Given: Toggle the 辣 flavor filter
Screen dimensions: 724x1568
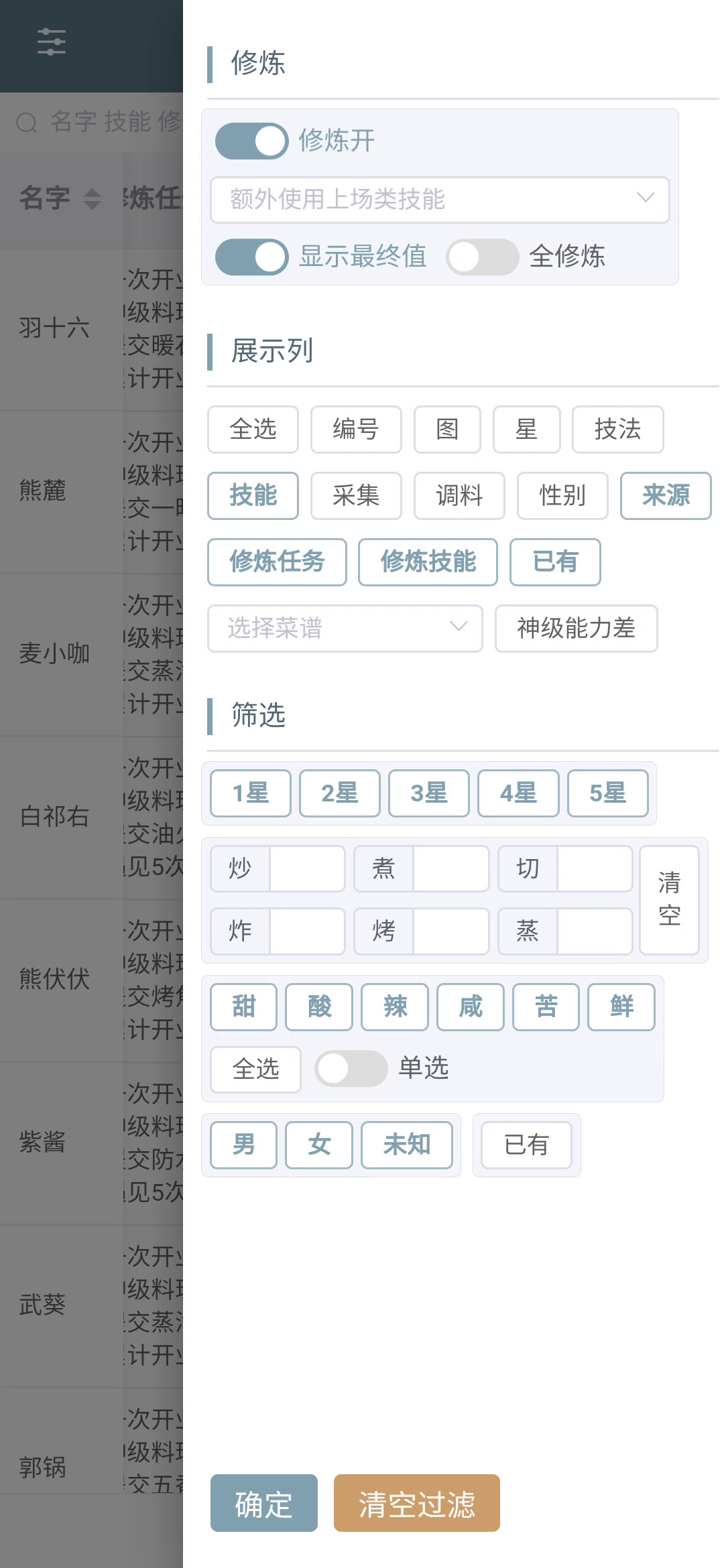Looking at the screenshot, I should (x=395, y=1006).
